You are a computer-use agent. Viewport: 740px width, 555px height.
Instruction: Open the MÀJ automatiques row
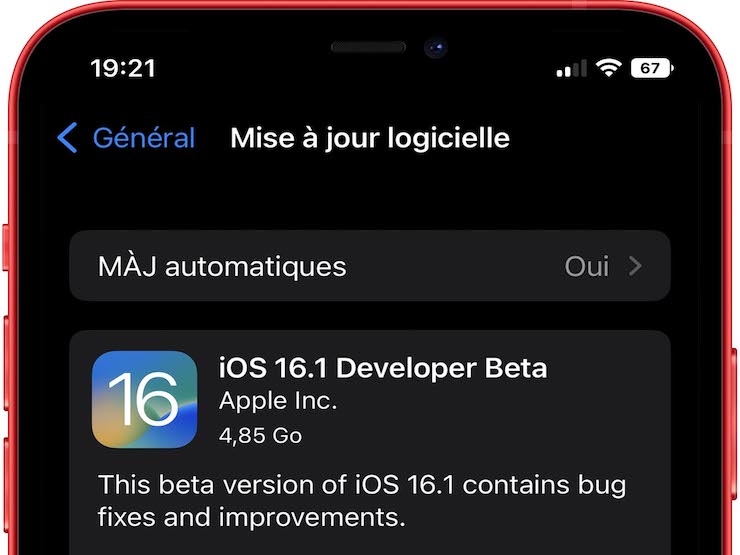point(369,266)
